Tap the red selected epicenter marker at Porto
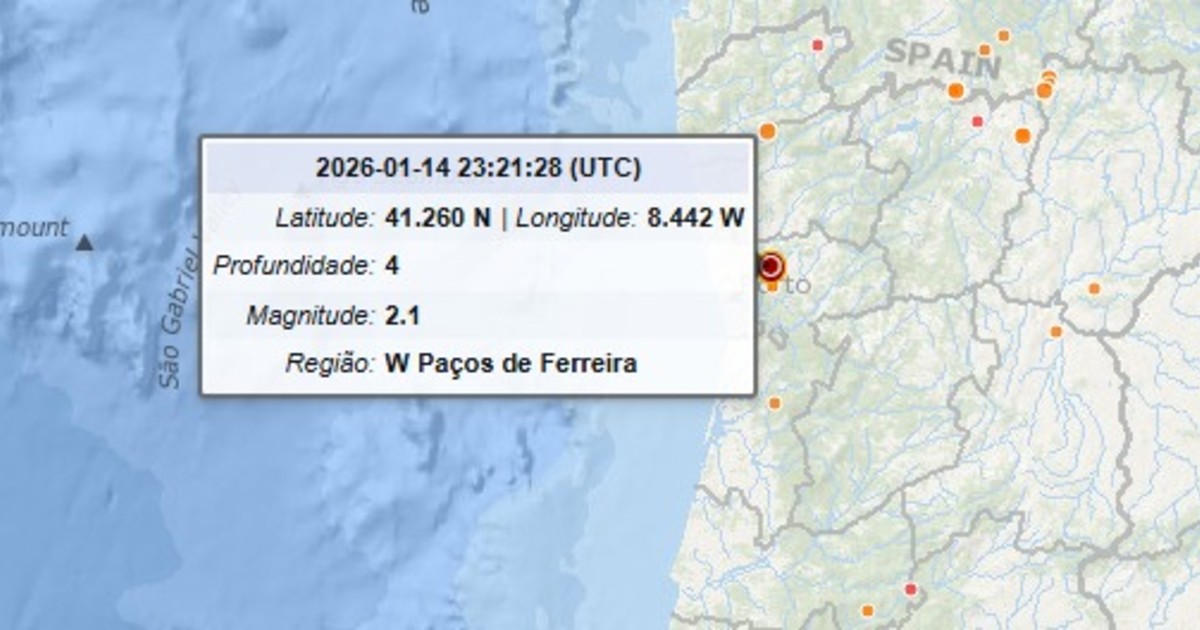 [x=770, y=266]
